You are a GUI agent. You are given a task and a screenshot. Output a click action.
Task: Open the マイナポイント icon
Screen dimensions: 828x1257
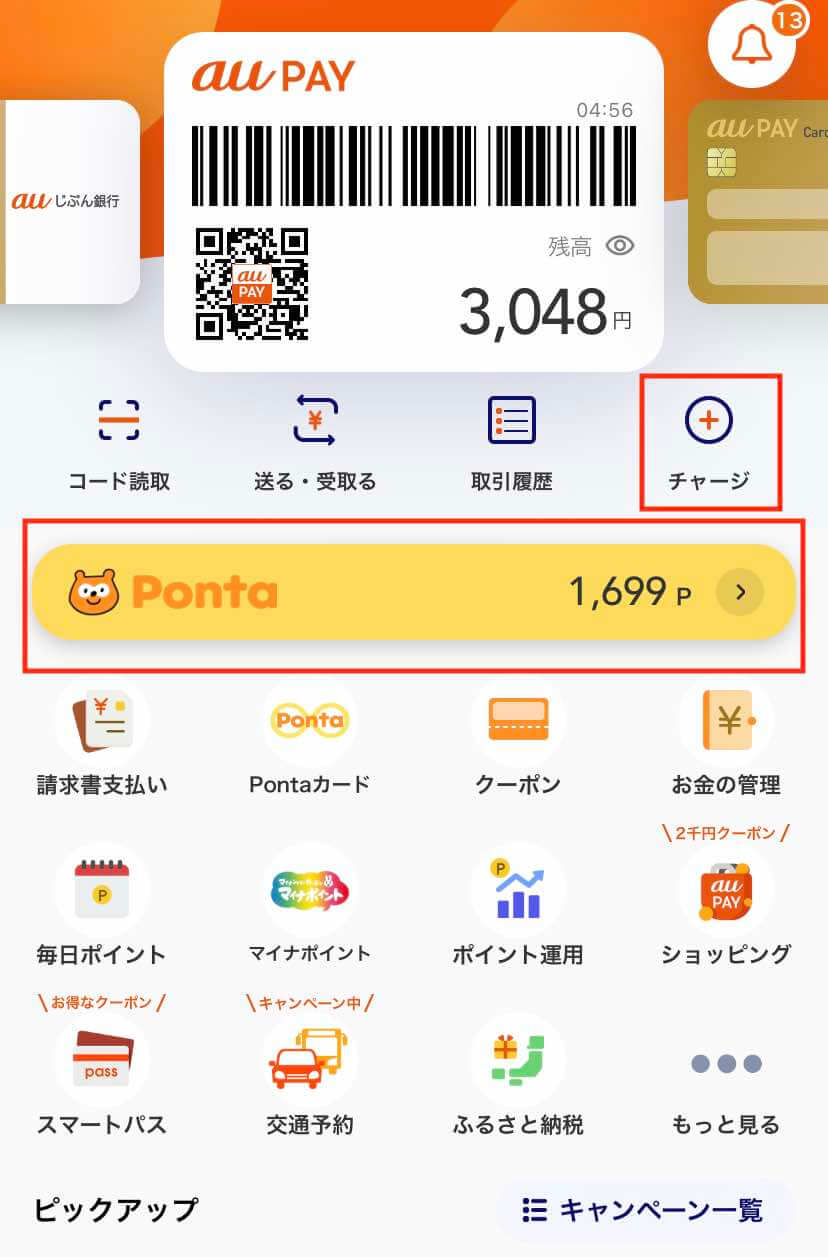point(308,890)
